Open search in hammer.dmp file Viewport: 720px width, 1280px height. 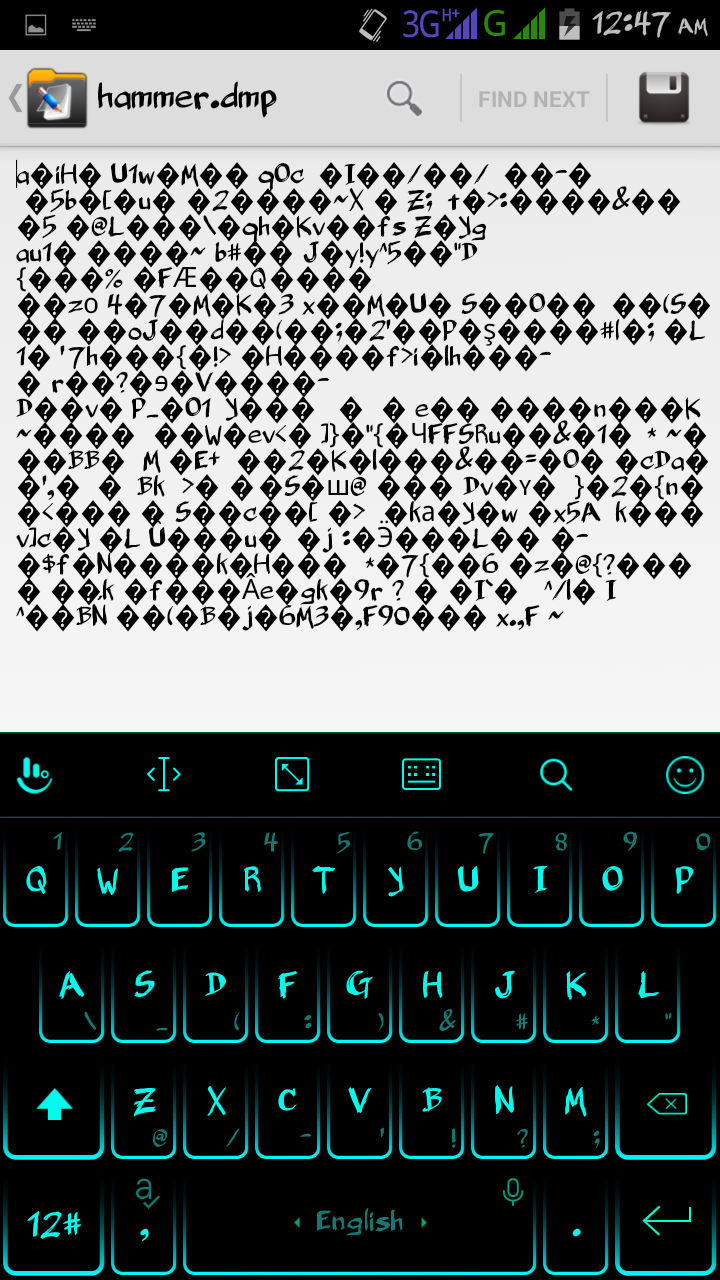[x=404, y=98]
